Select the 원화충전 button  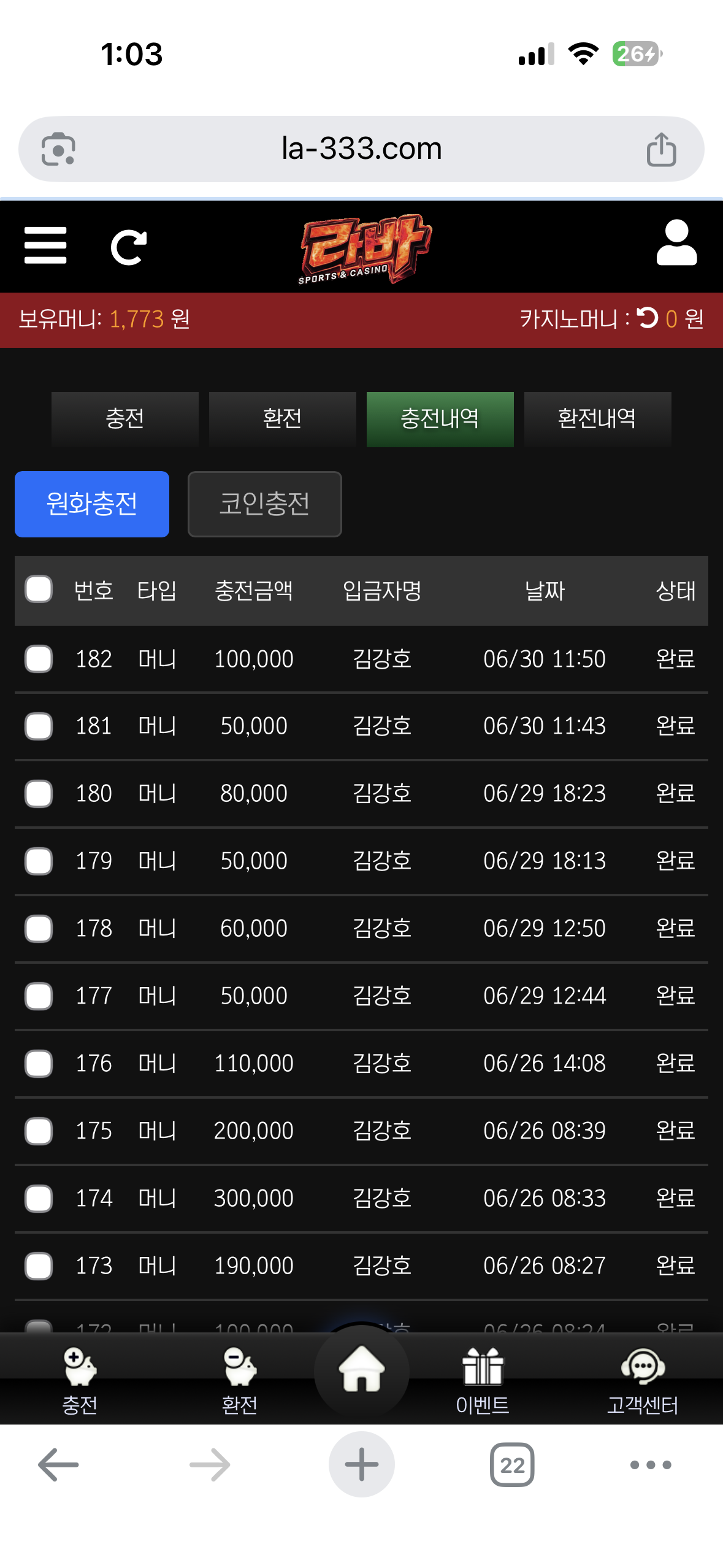tap(92, 504)
